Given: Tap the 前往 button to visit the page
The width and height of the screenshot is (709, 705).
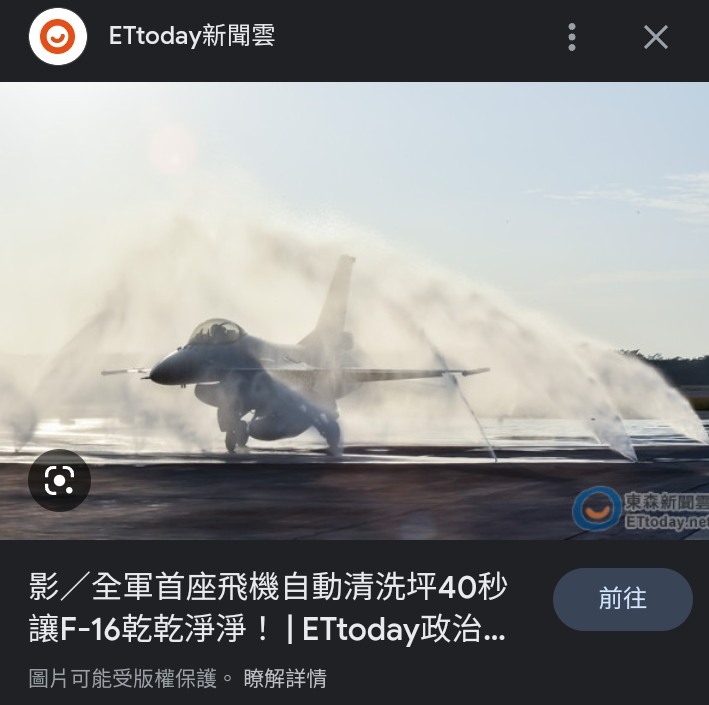Looking at the screenshot, I should pos(622,599).
